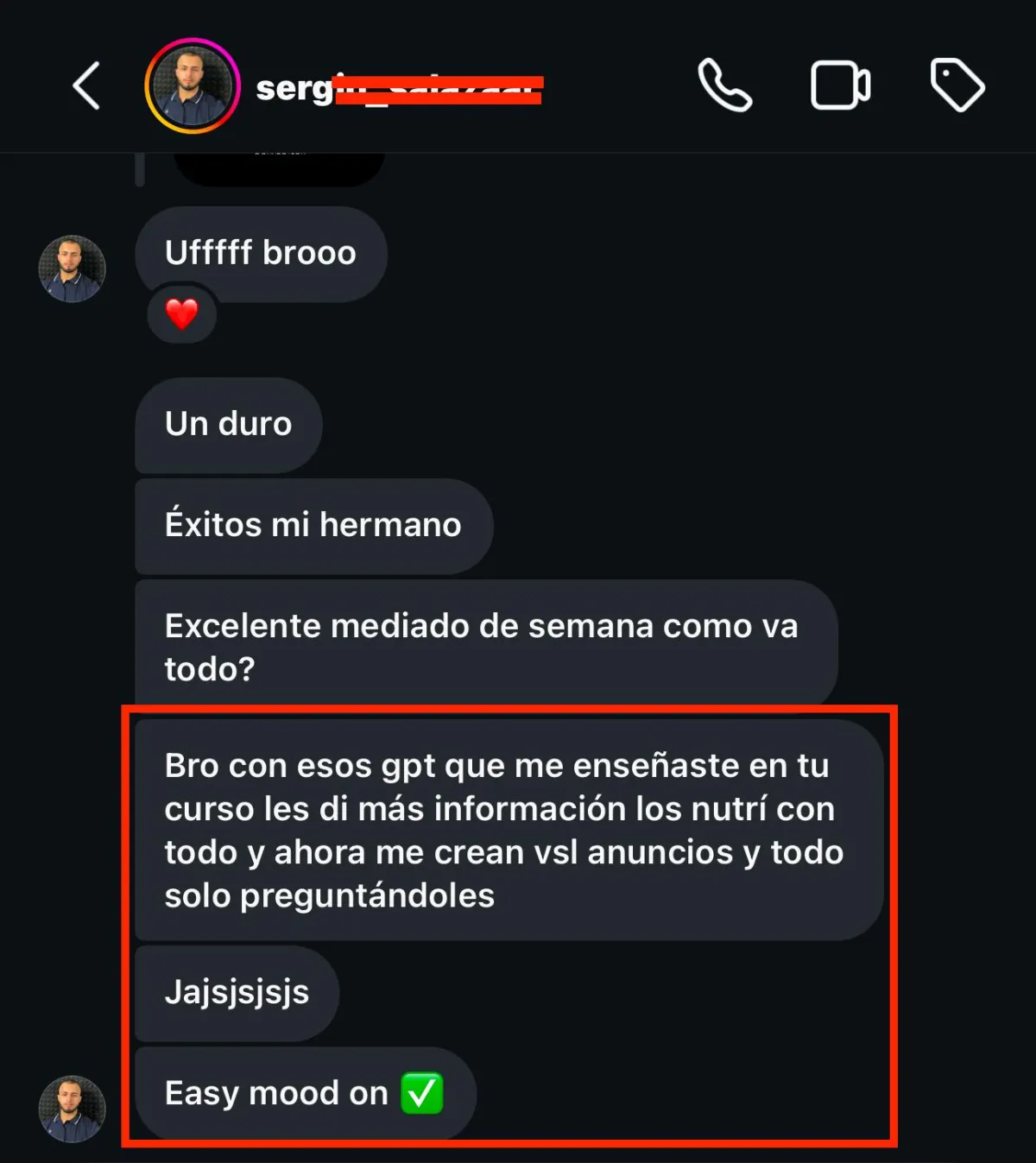Open the label tag icon
Image resolution: width=1036 pixels, height=1163 pixels.
point(957,85)
